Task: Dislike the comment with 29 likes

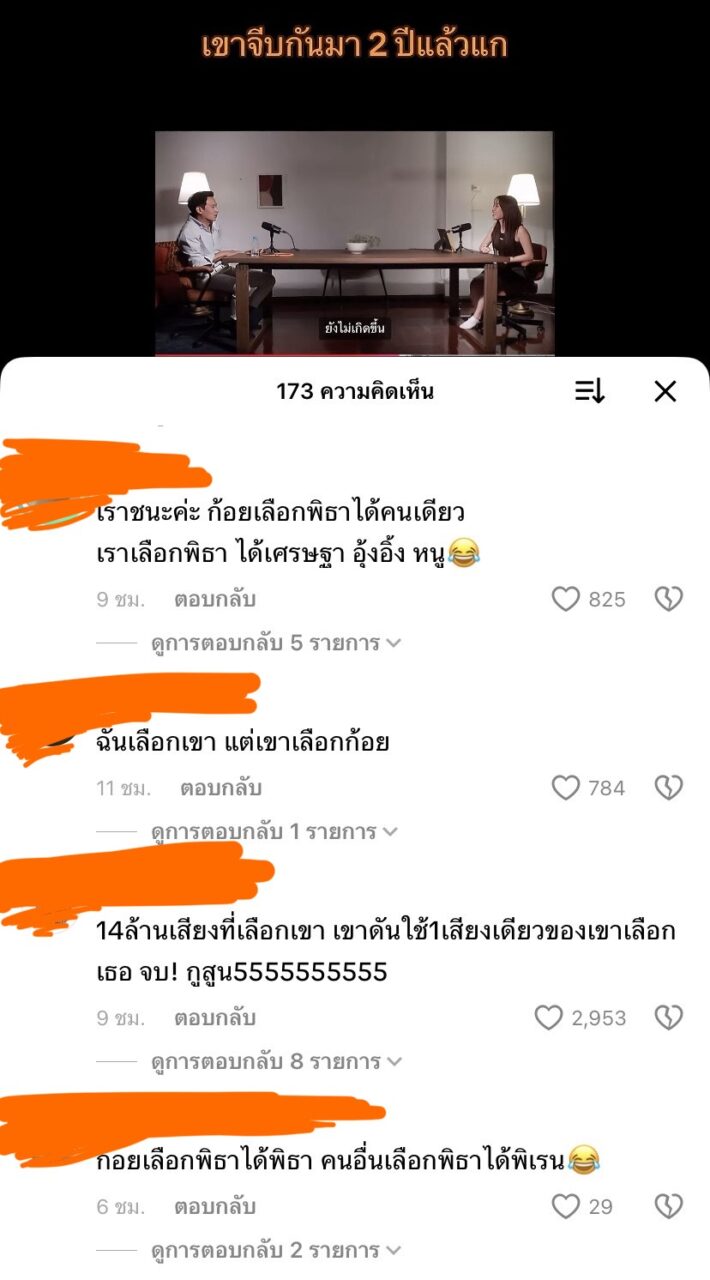Action: [668, 1207]
